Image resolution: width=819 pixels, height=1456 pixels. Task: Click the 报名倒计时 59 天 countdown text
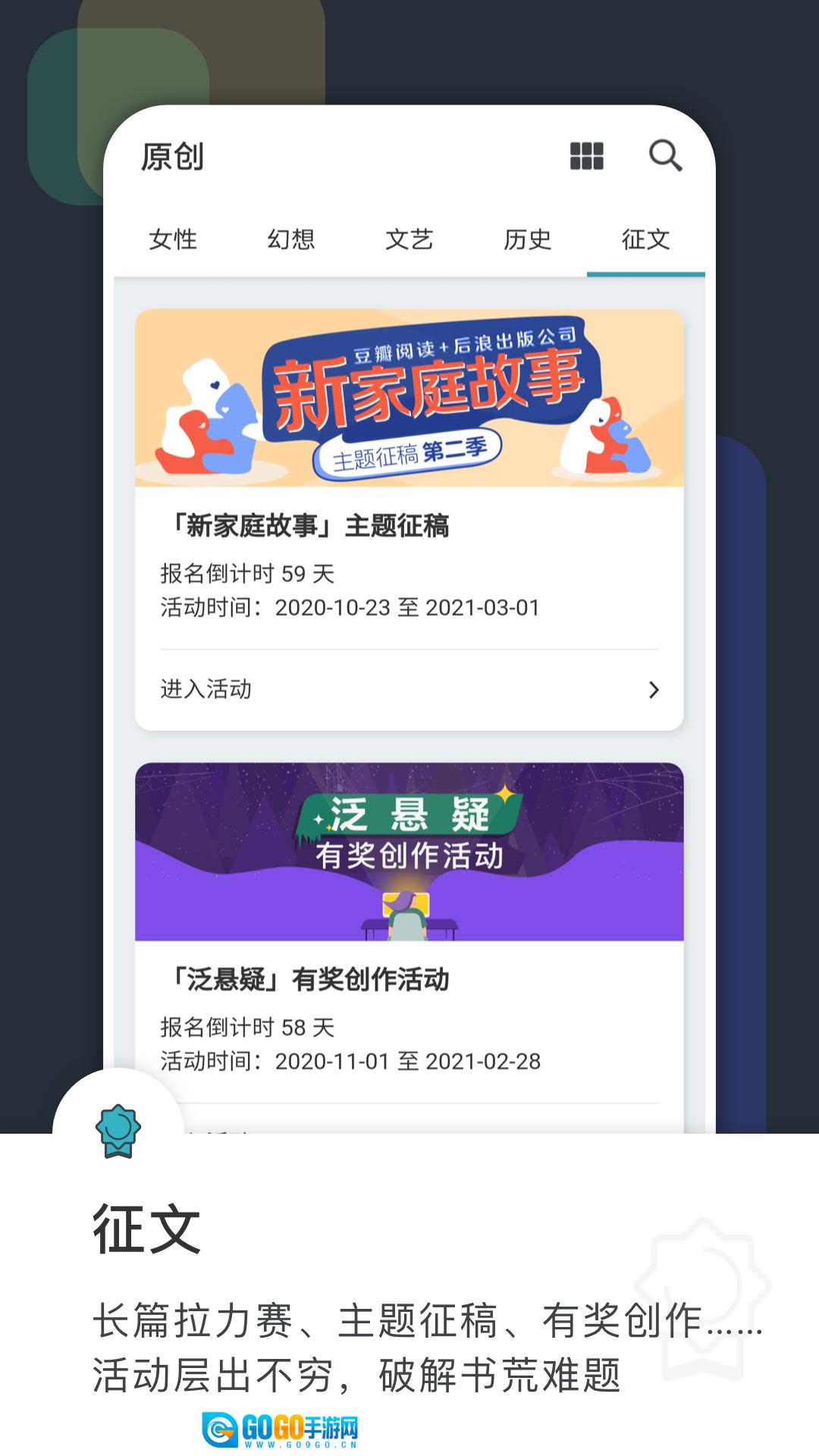[x=248, y=575]
